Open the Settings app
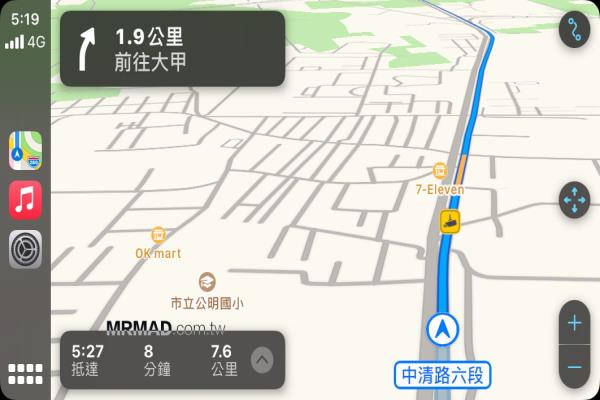 pos(26,249)
